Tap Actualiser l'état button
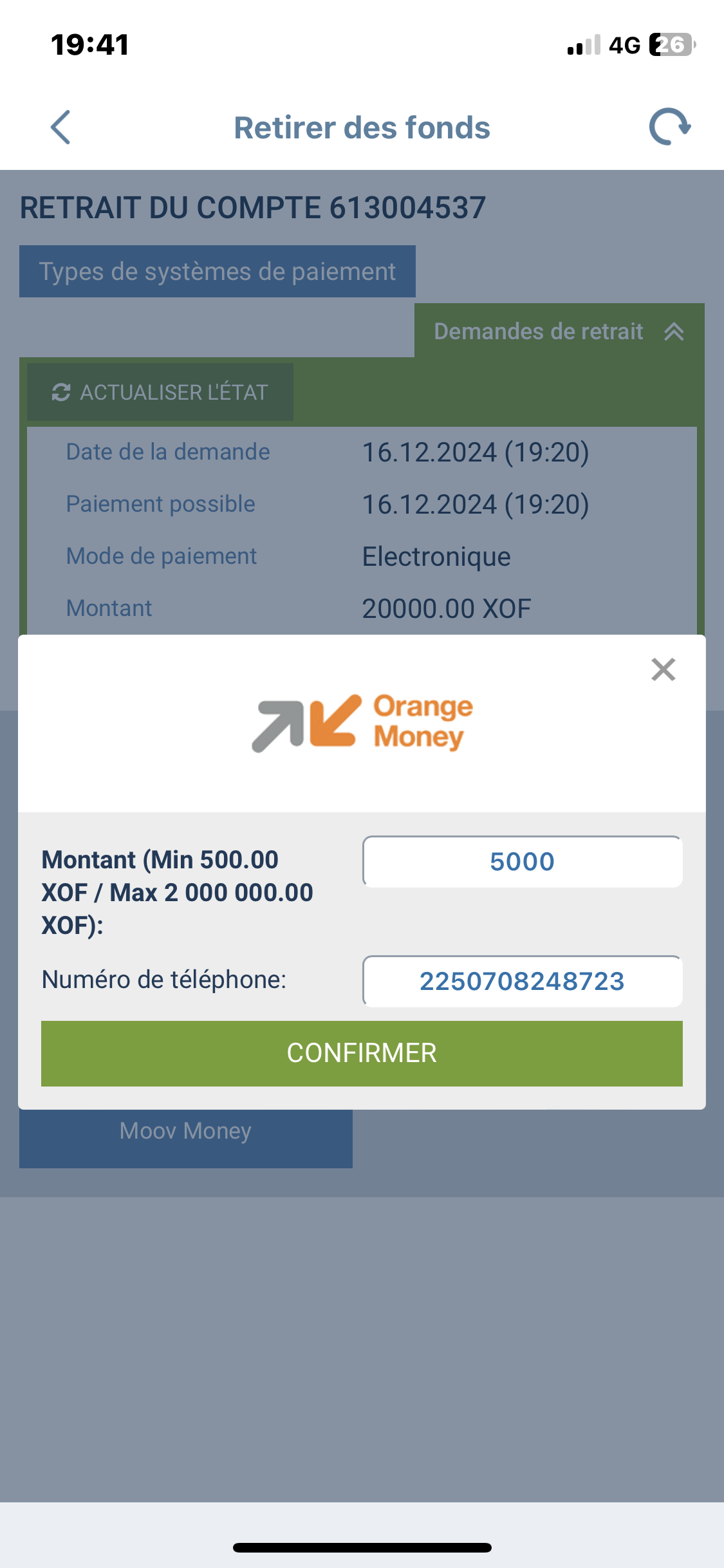 [x=160, y=392]
